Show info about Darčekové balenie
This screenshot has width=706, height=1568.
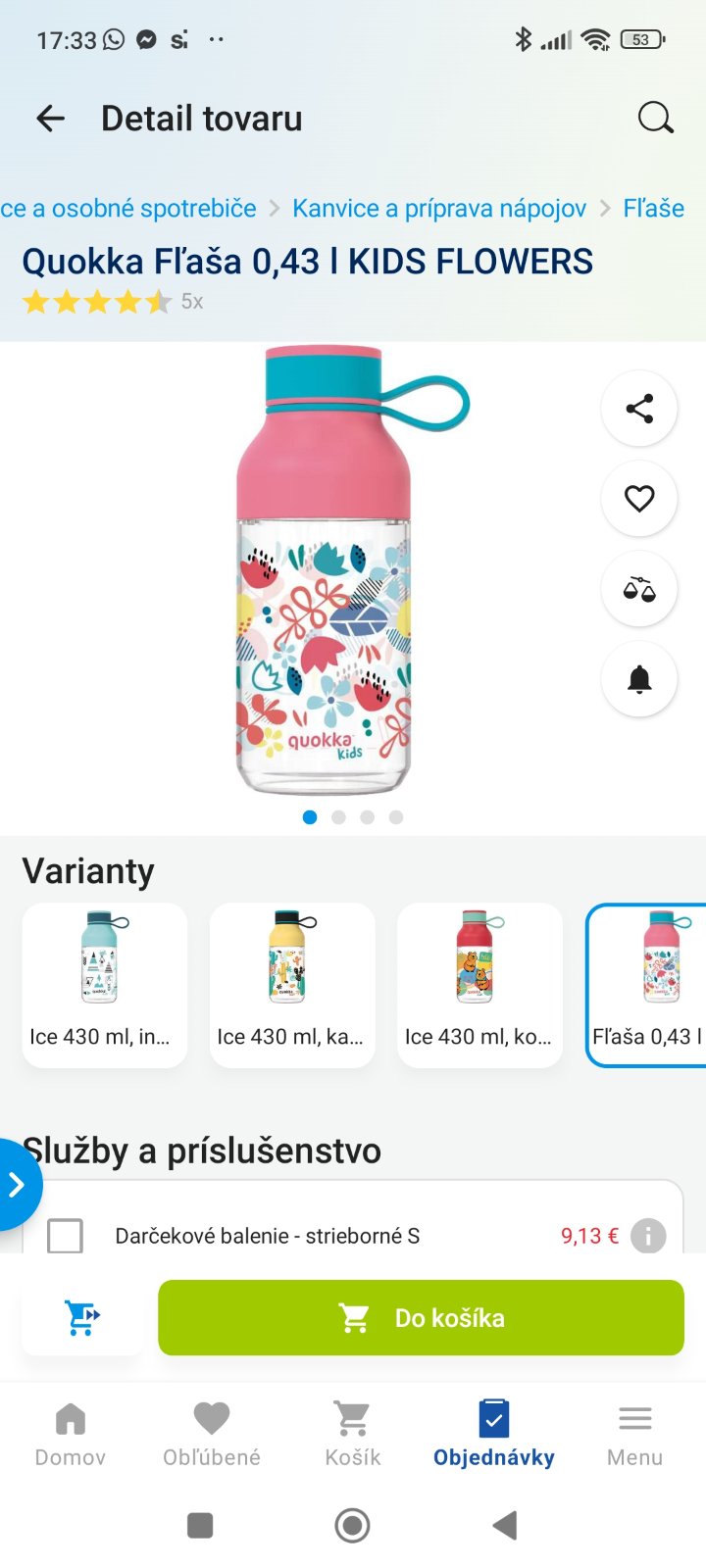pos(648,1236)
